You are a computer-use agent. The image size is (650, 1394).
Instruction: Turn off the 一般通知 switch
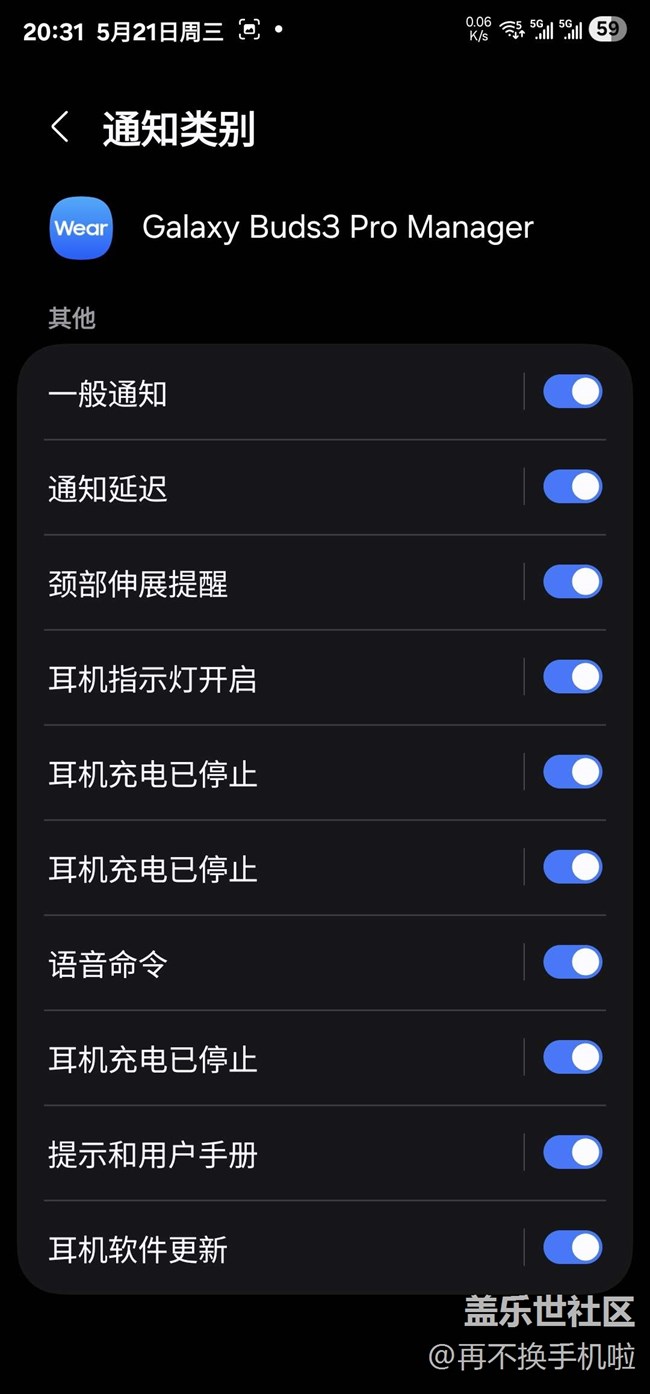(x=572, y=392)
